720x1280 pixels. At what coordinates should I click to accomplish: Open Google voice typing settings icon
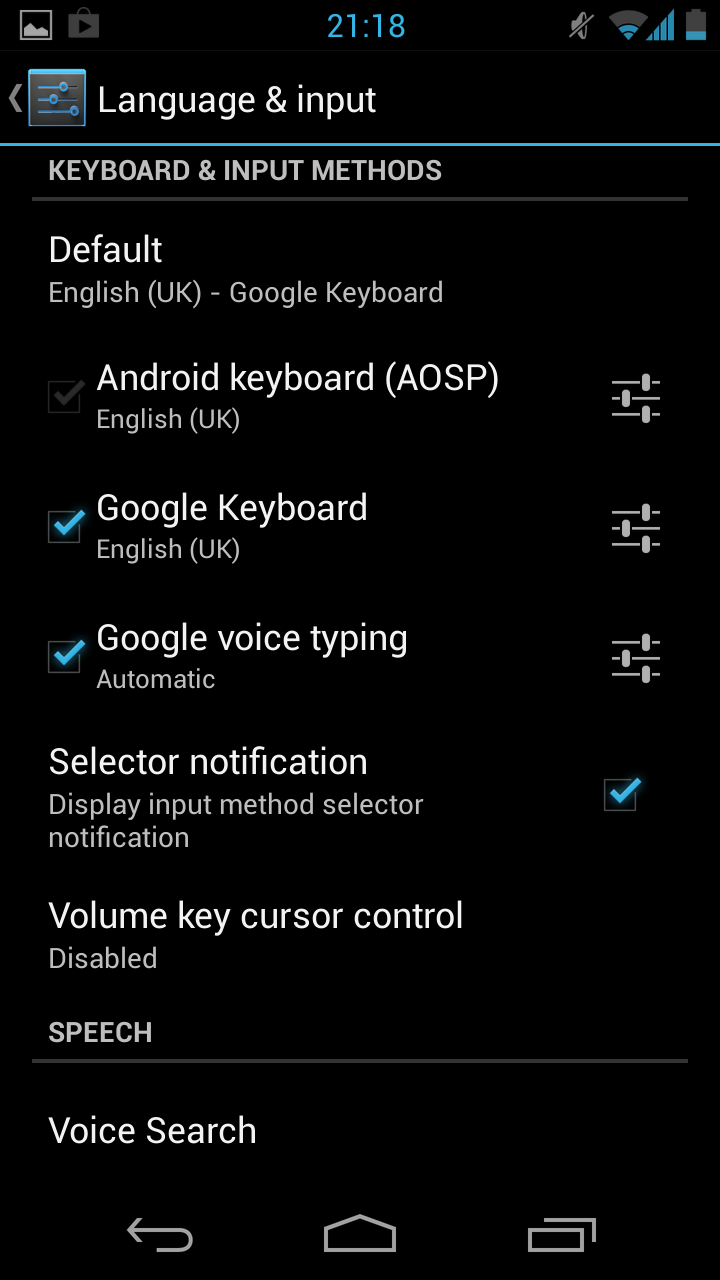pos(636,658)
